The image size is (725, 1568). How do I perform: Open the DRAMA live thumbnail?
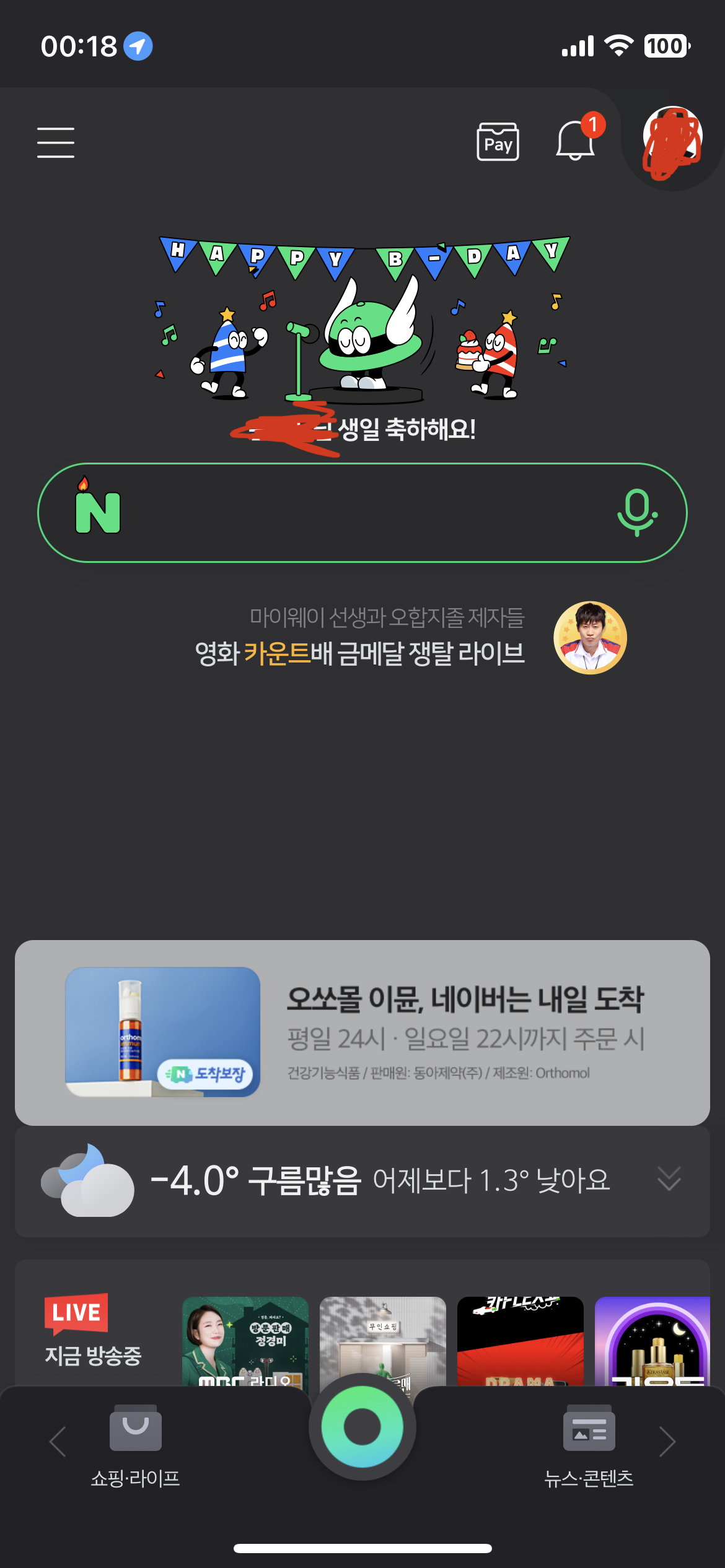521,1341
